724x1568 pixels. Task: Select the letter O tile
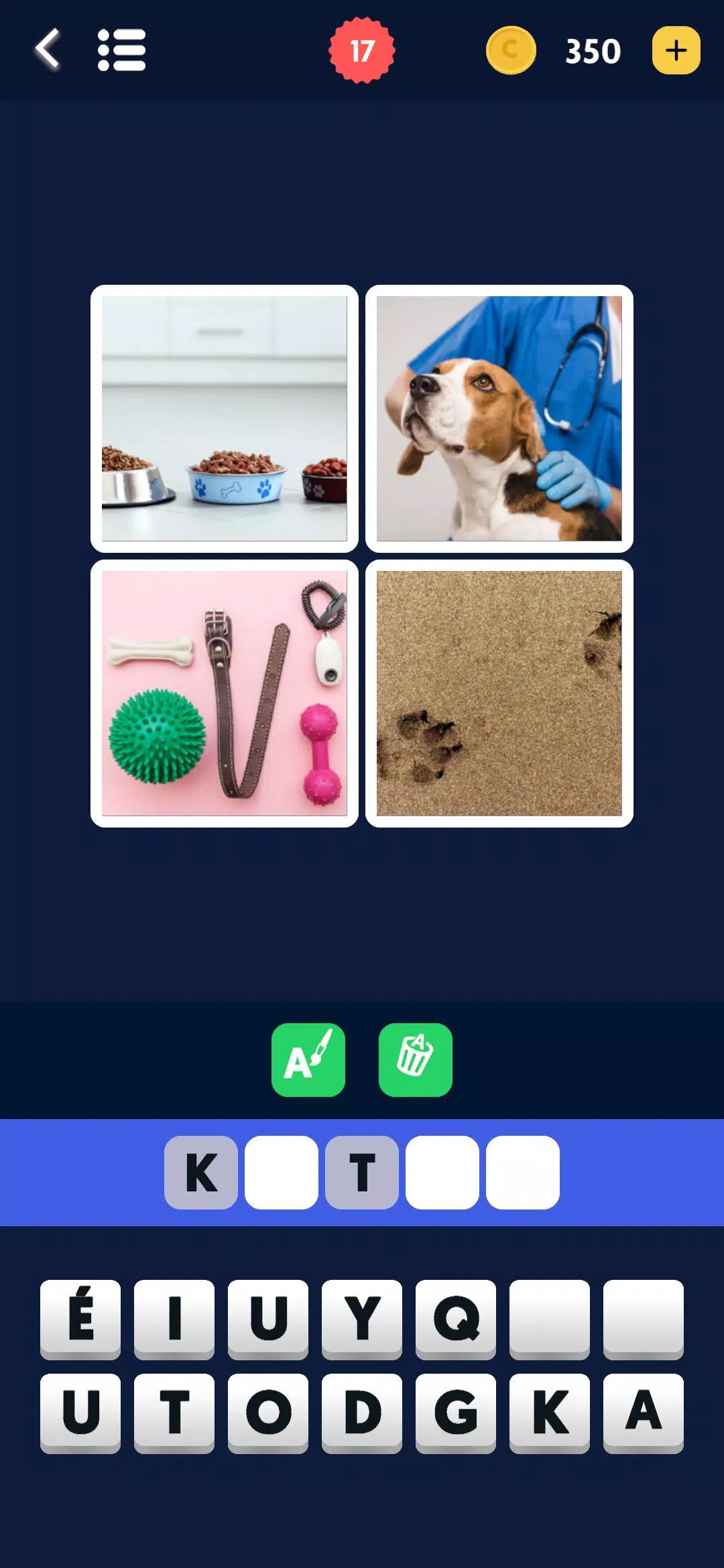268,1412
